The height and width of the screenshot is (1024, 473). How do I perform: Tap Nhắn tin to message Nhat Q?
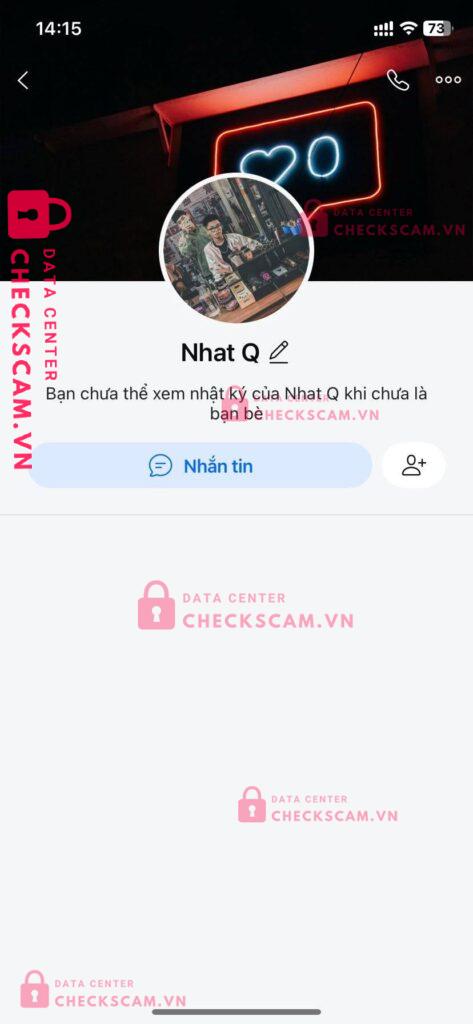(x=201, y=466)
